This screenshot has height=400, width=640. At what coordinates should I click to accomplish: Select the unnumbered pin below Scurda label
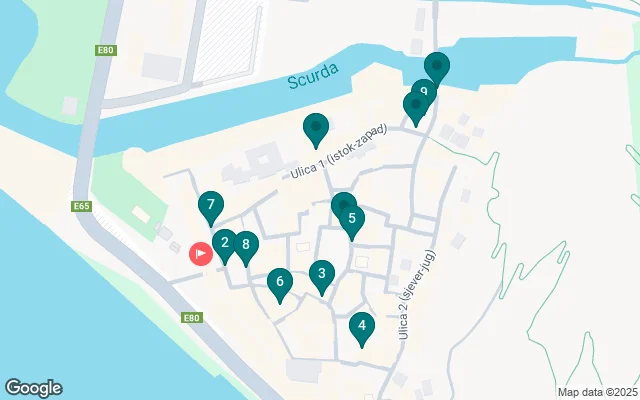click(x=316, y=128)
